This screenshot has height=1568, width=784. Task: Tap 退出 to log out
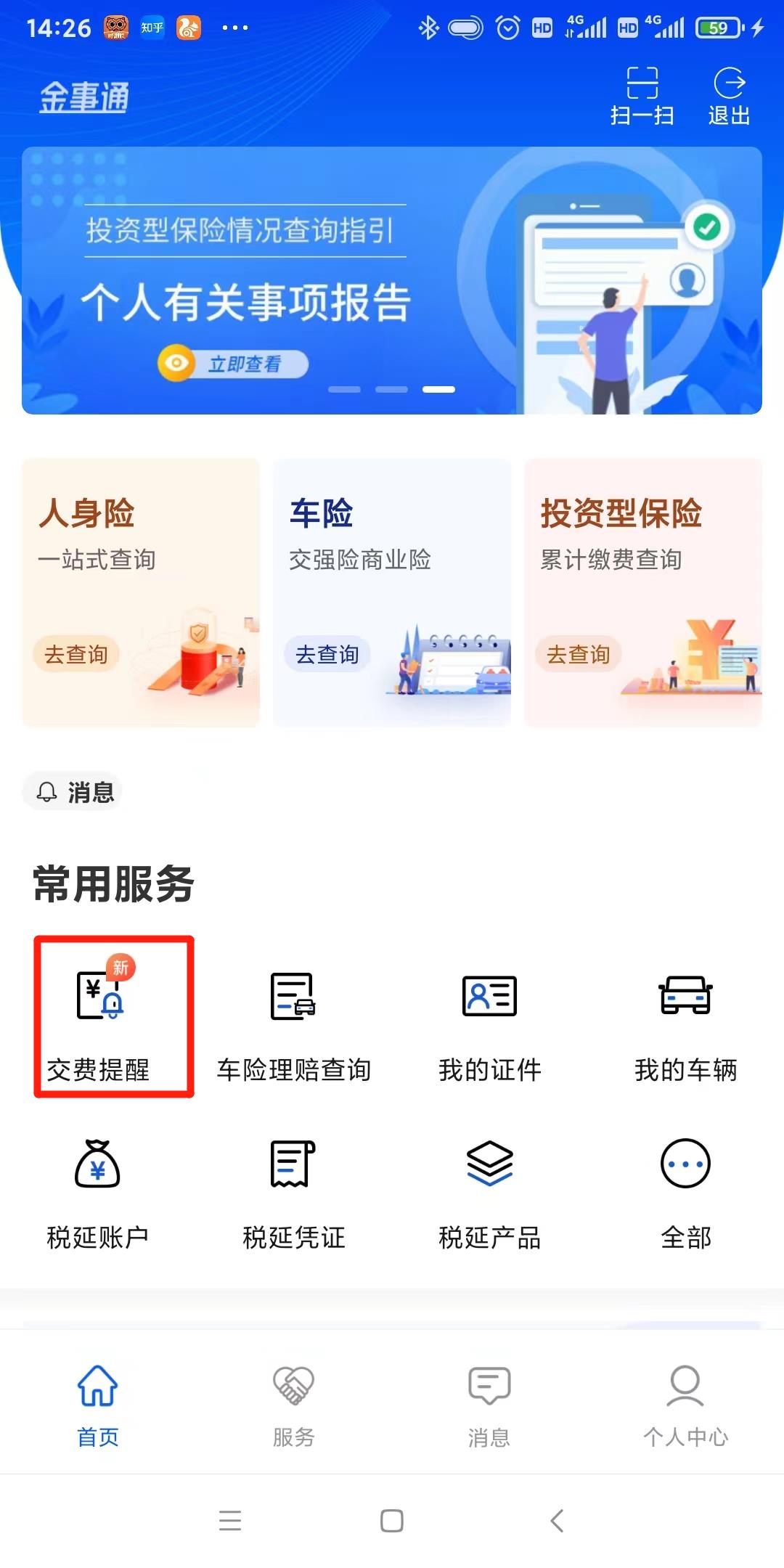[x=729, y=96]
